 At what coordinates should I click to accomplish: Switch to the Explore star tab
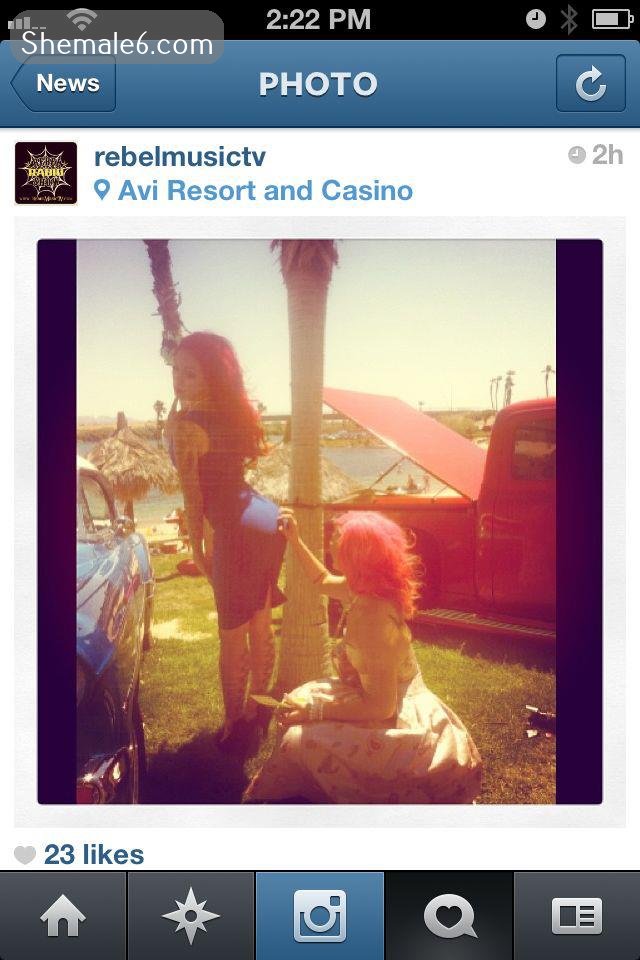[190, 915]
